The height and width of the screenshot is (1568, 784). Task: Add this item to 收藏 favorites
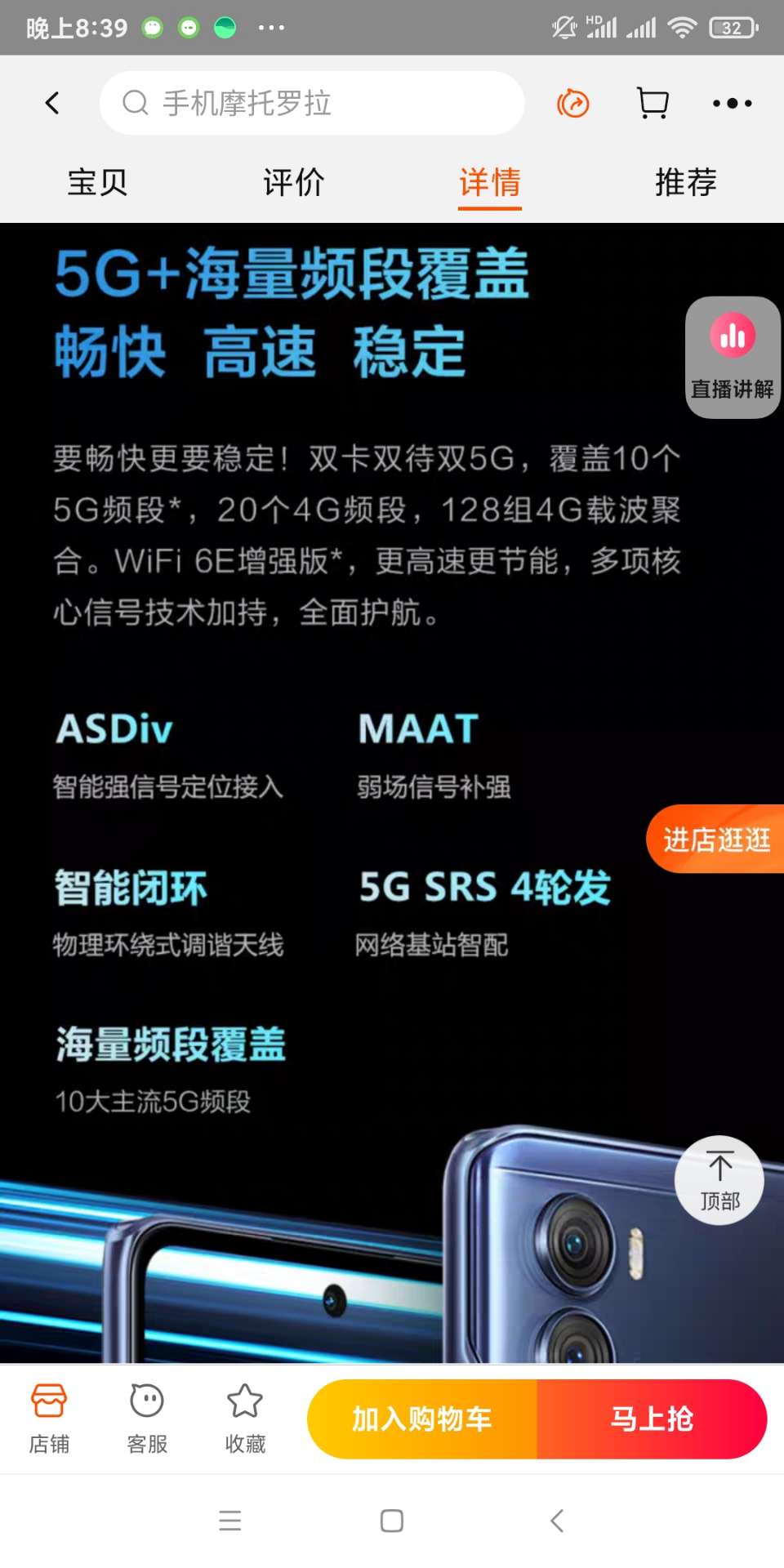[x=245, y=1419]
